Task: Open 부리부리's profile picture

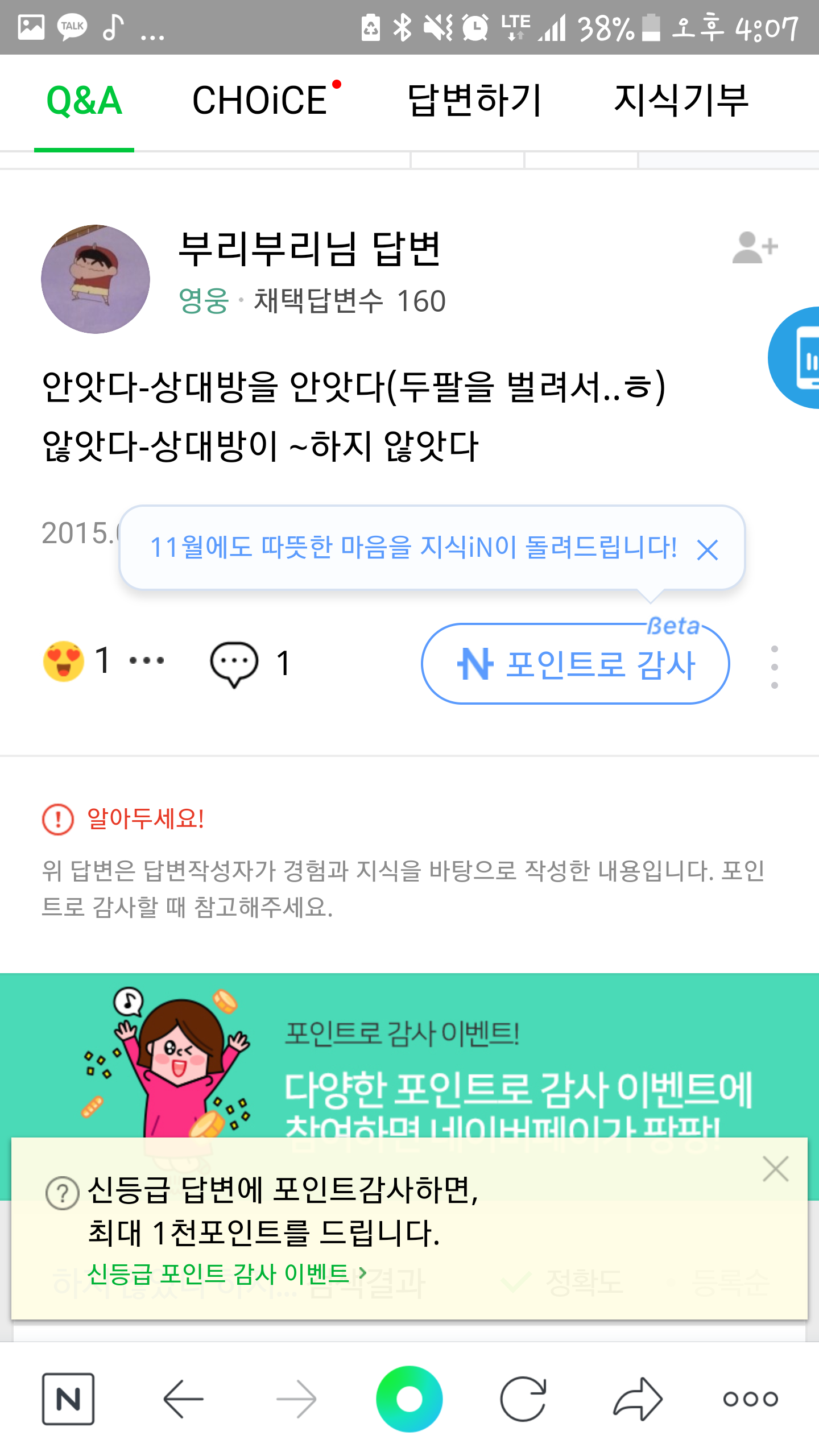Action: [x=96, y=279]
